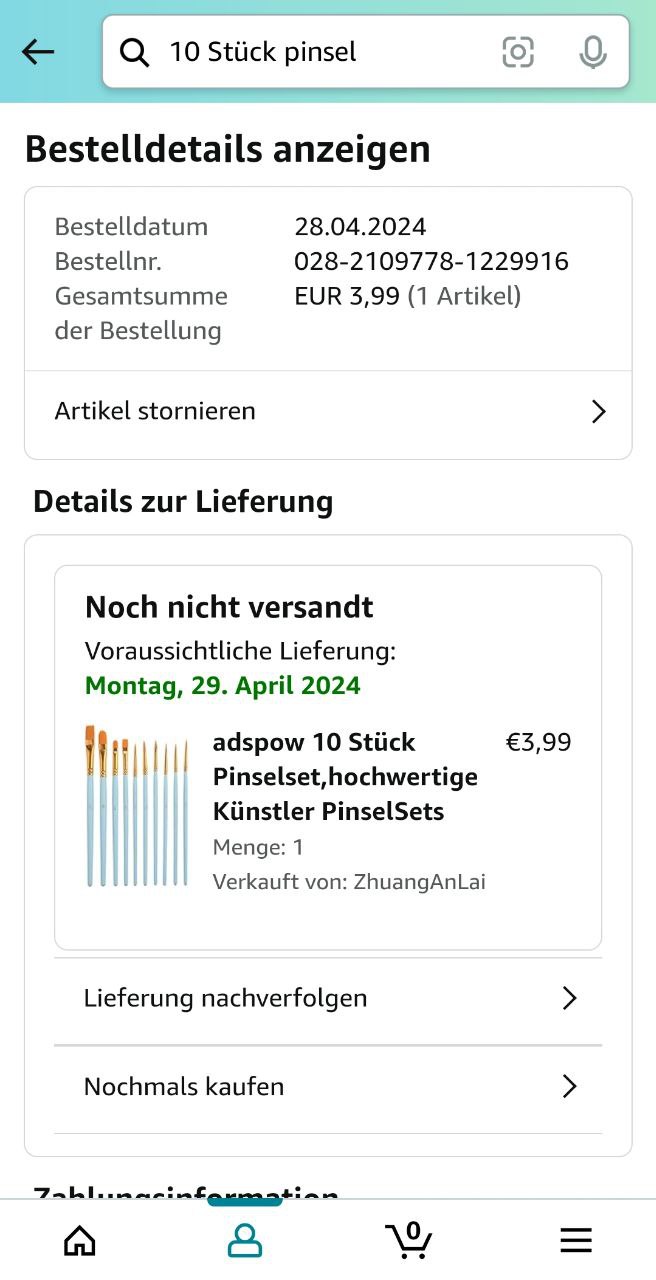Select Lieferung nachverfolgen
This screenshot has width=656, height=1280.
[x=328, y=998]
